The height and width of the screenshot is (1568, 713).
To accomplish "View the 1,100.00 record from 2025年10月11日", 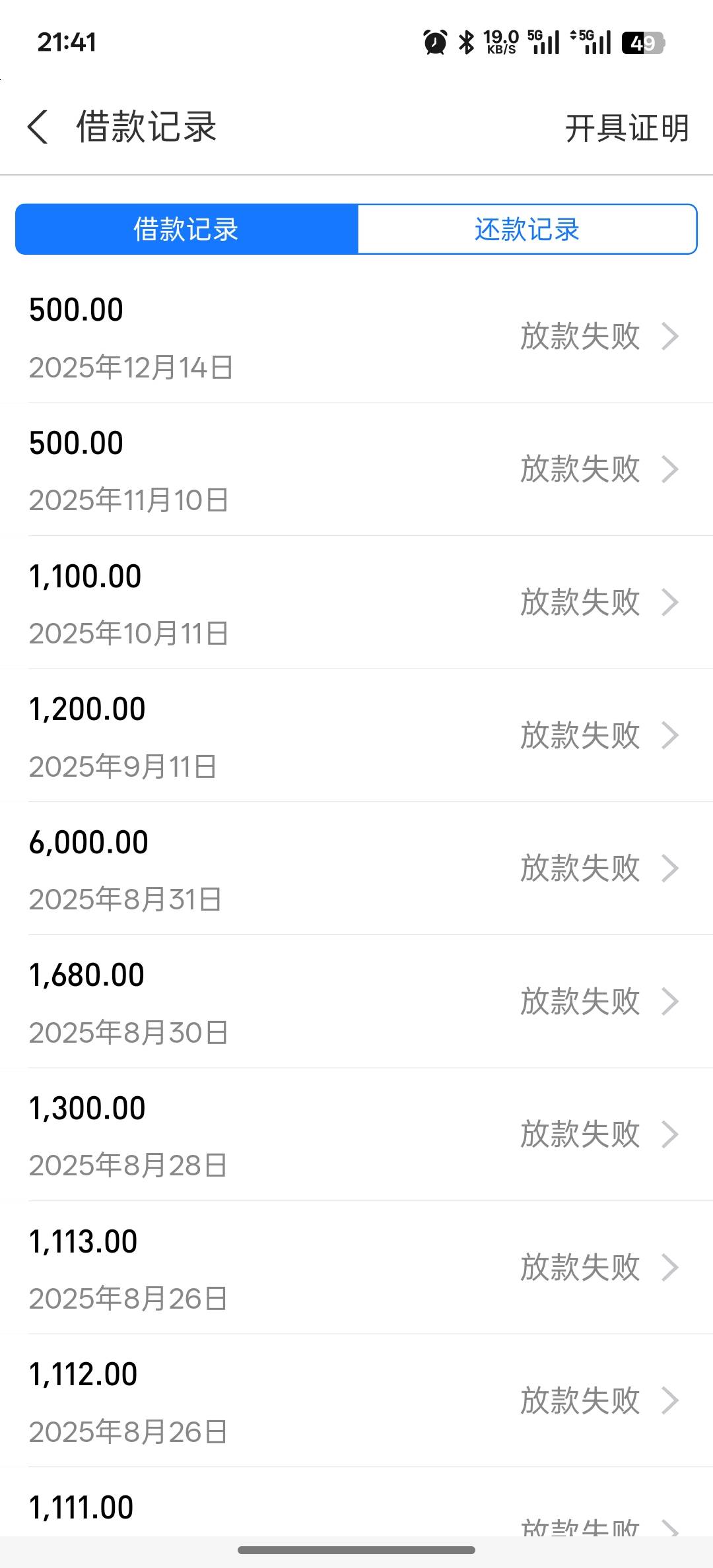I will click(356, 603).
